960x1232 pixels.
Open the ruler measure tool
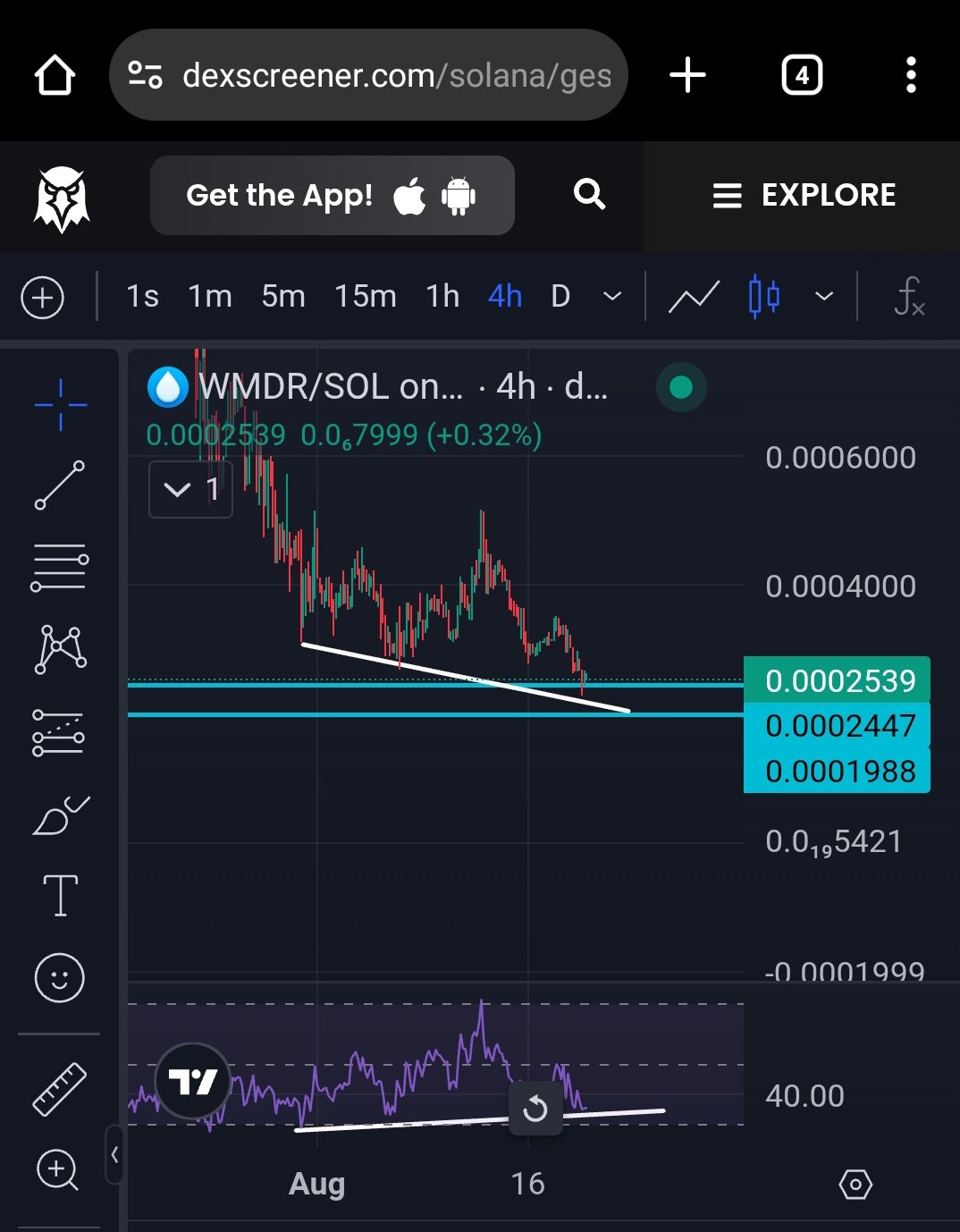click(x=60, y=1089)
